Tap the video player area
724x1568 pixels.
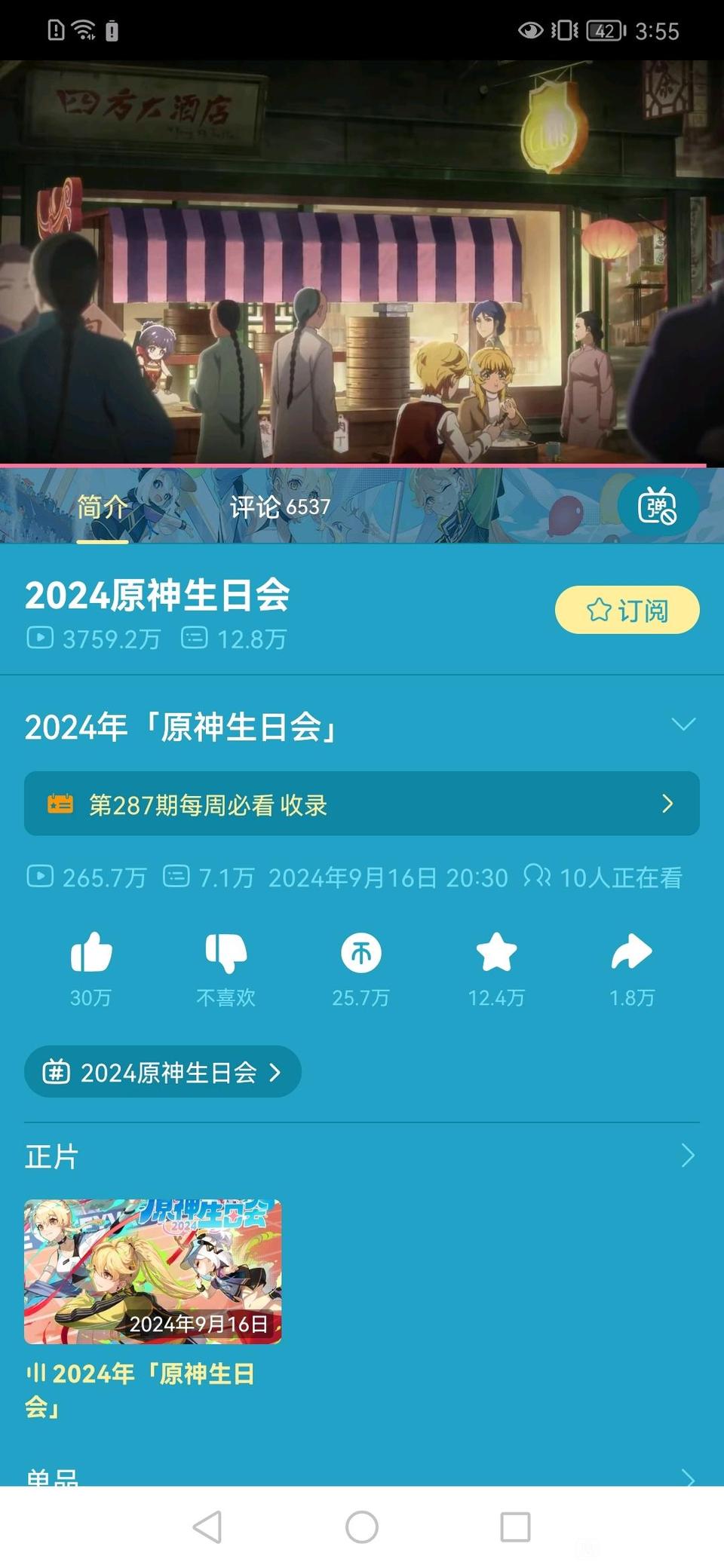pos(361,262)
